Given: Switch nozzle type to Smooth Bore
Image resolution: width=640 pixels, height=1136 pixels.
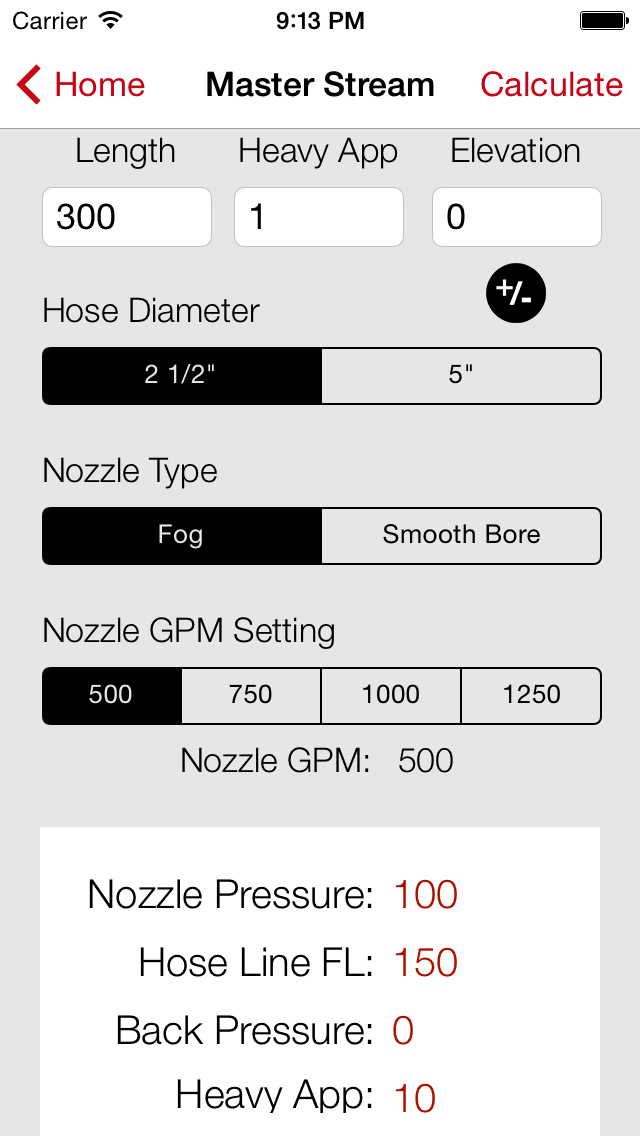Looking at the screenshot, I should (462, 535).
